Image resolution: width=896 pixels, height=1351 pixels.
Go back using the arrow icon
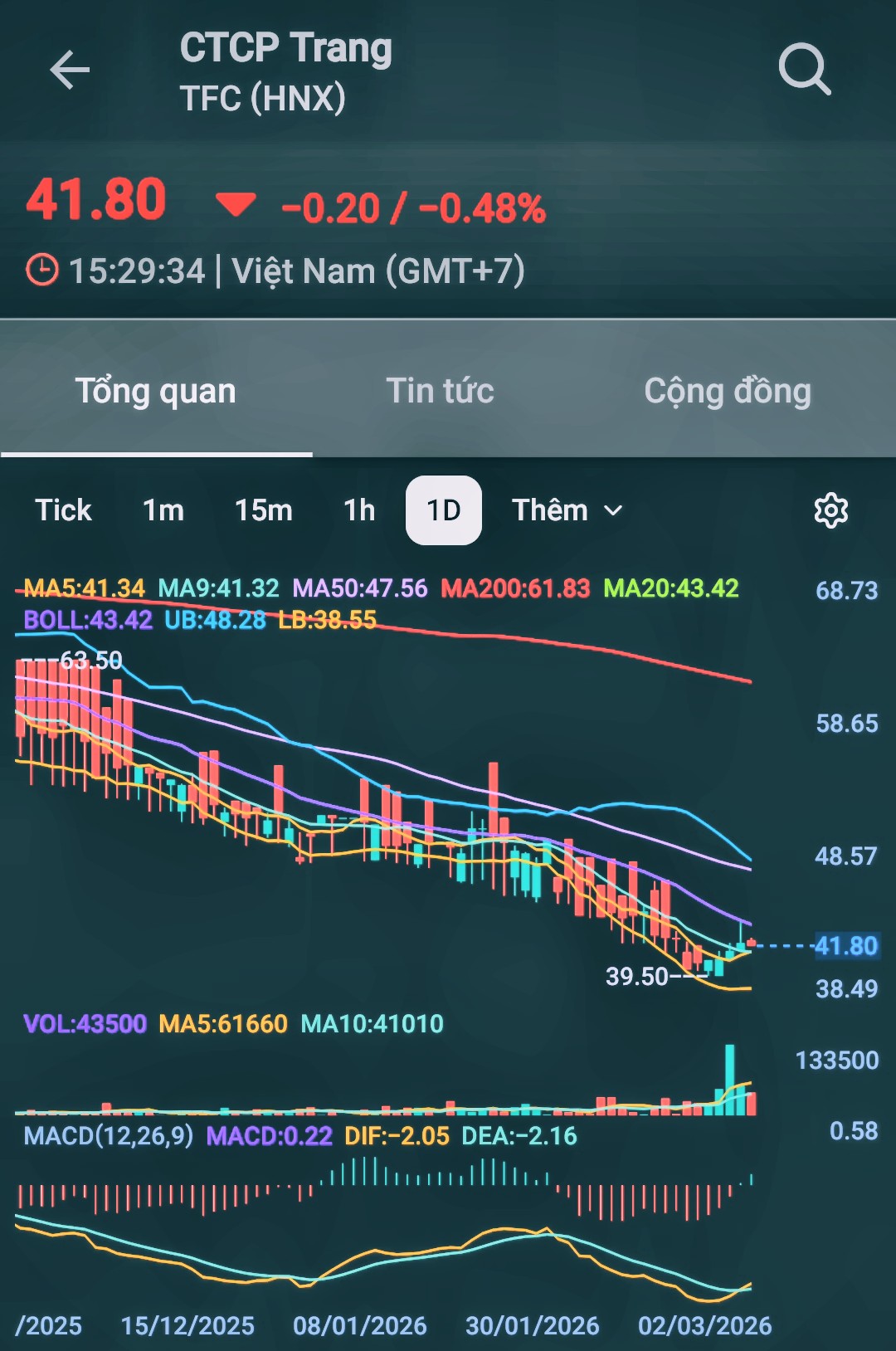[x=70, y=70]
